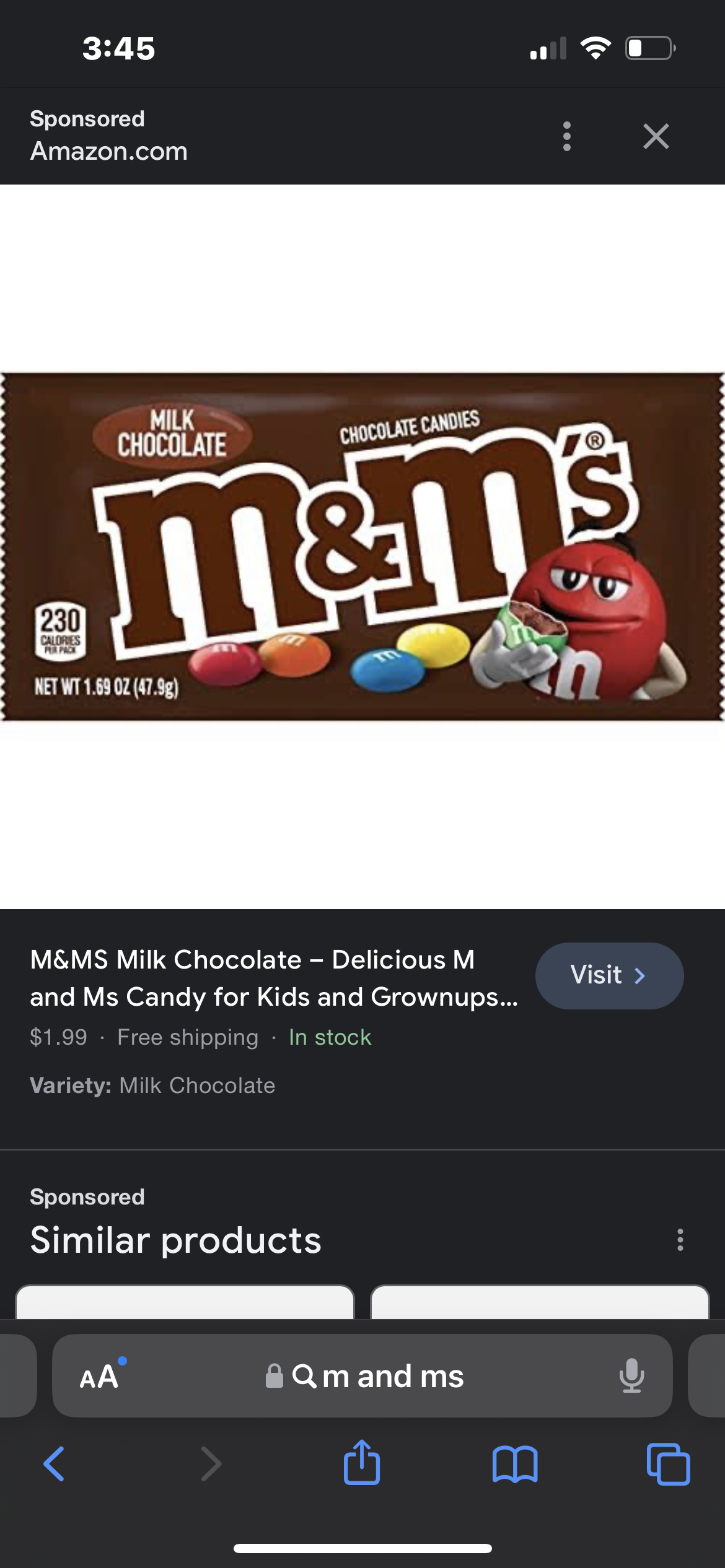Open the overflow menu beside Amazon.com
725x1568 pixels.
point(566,136)
